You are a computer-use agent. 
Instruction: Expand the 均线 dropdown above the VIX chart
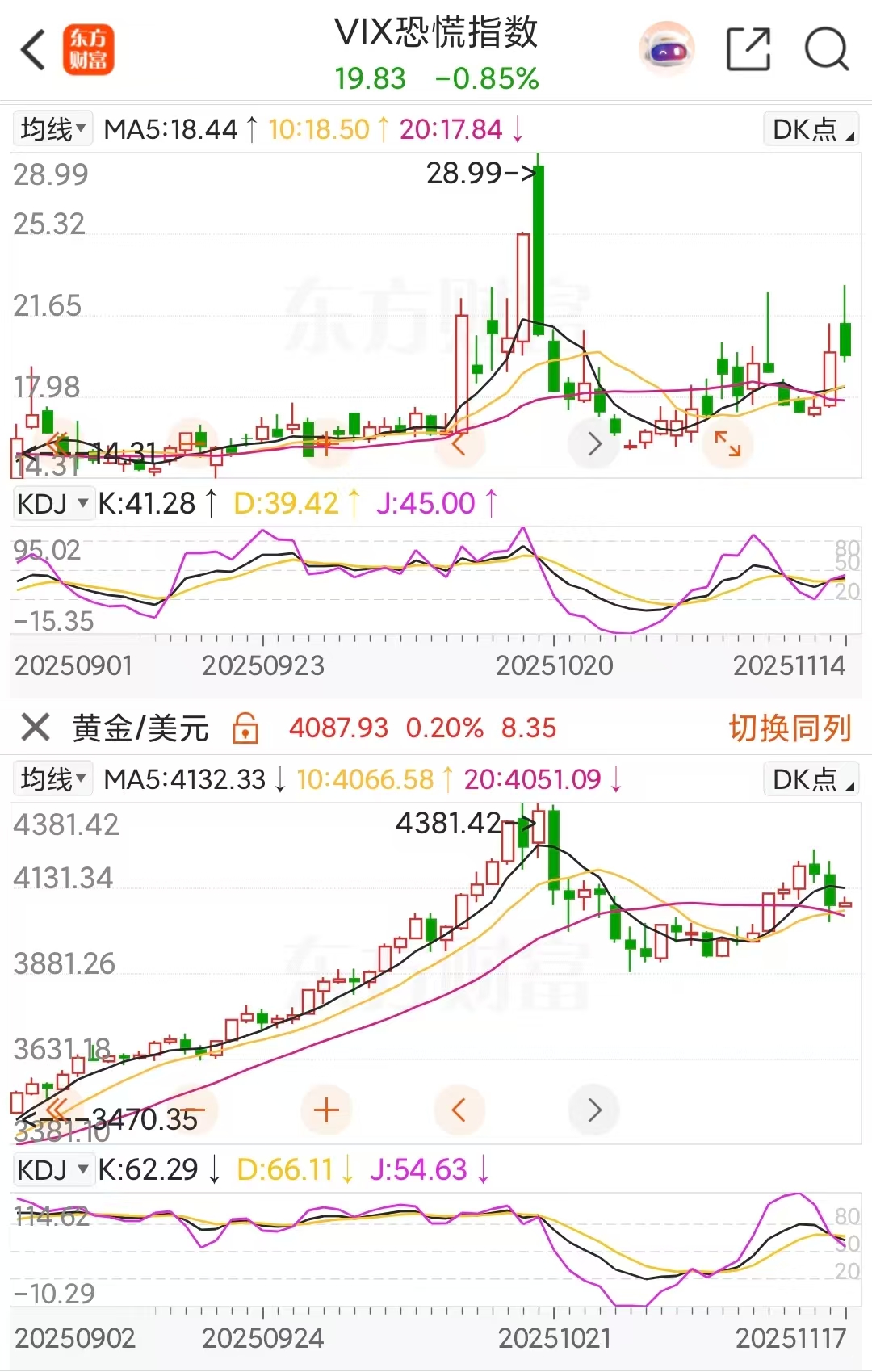coord(52,129)
